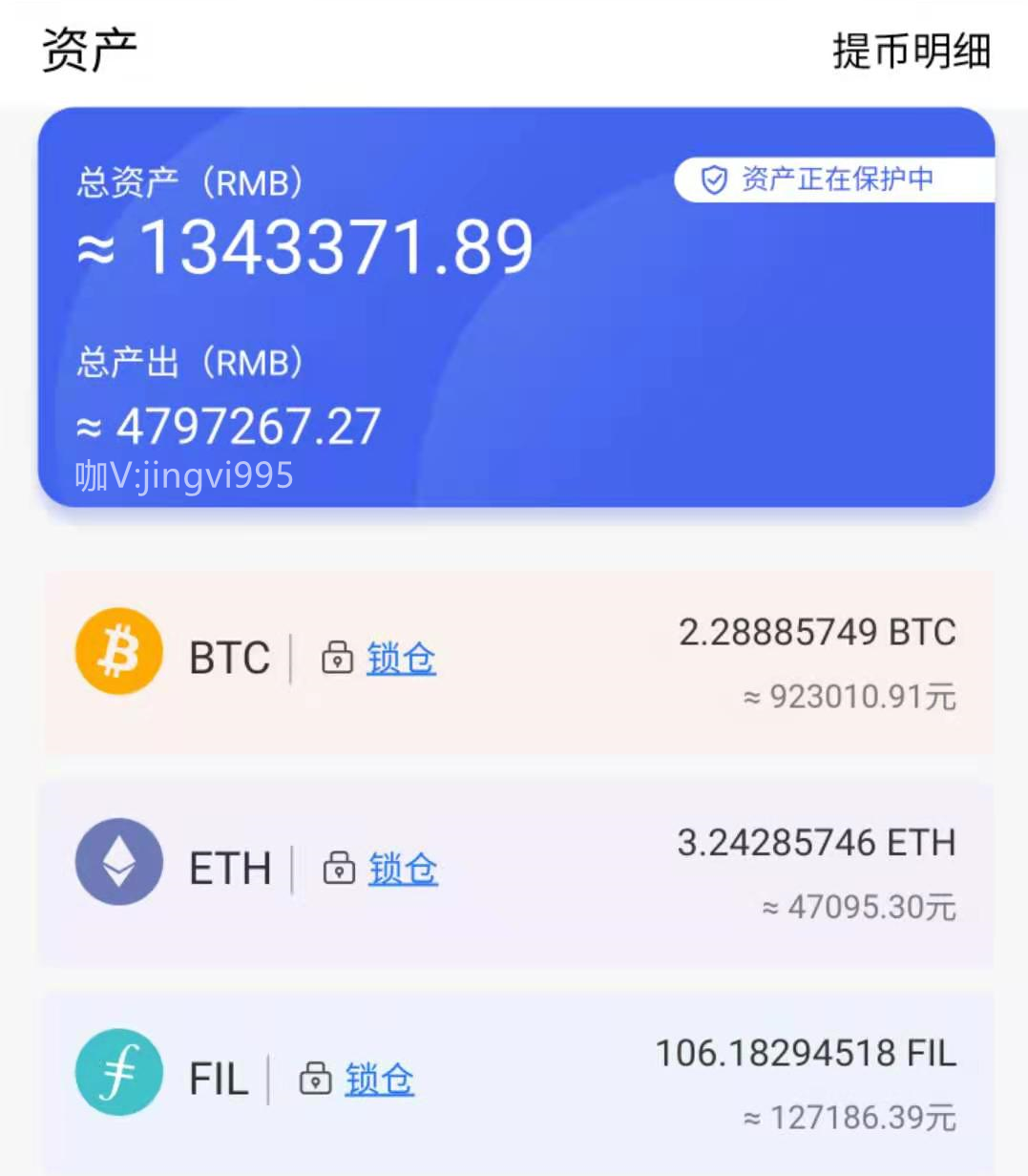The width and height of the screenshot is (1028, 1176).
Task: Tap the ETH 锁仓 link
Action: point(403,869)
